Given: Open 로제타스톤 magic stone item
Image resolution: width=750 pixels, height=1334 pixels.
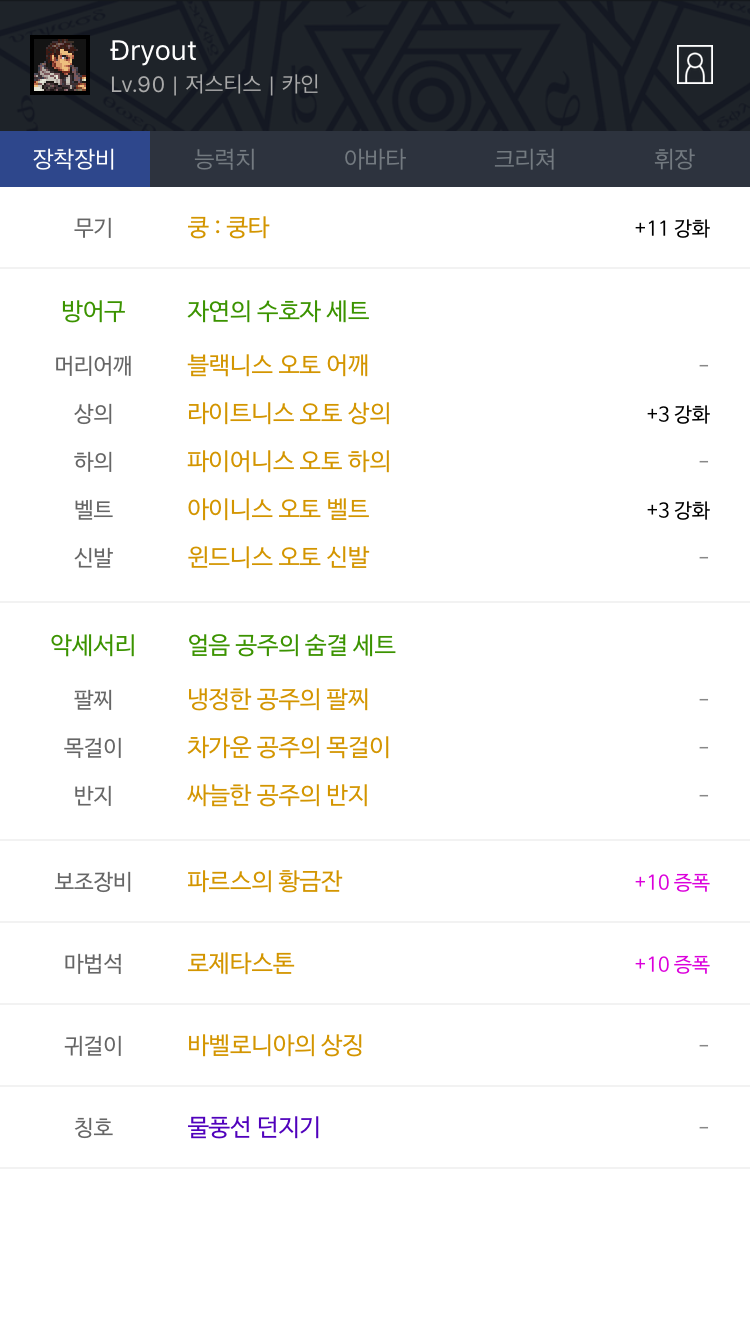Looking at the screenshot, I should [x=241, y=963].
